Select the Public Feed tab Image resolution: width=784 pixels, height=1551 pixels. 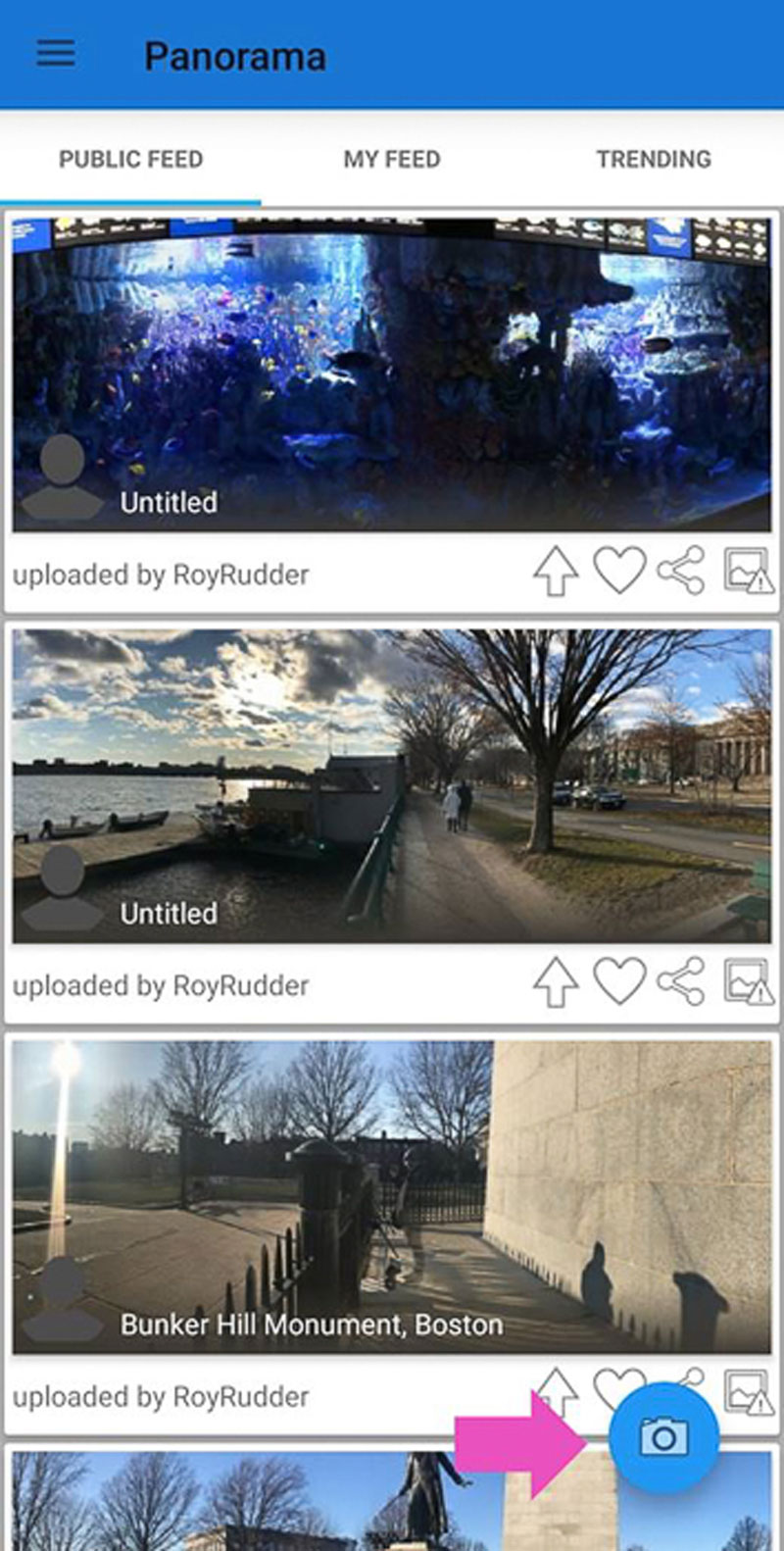130,159
